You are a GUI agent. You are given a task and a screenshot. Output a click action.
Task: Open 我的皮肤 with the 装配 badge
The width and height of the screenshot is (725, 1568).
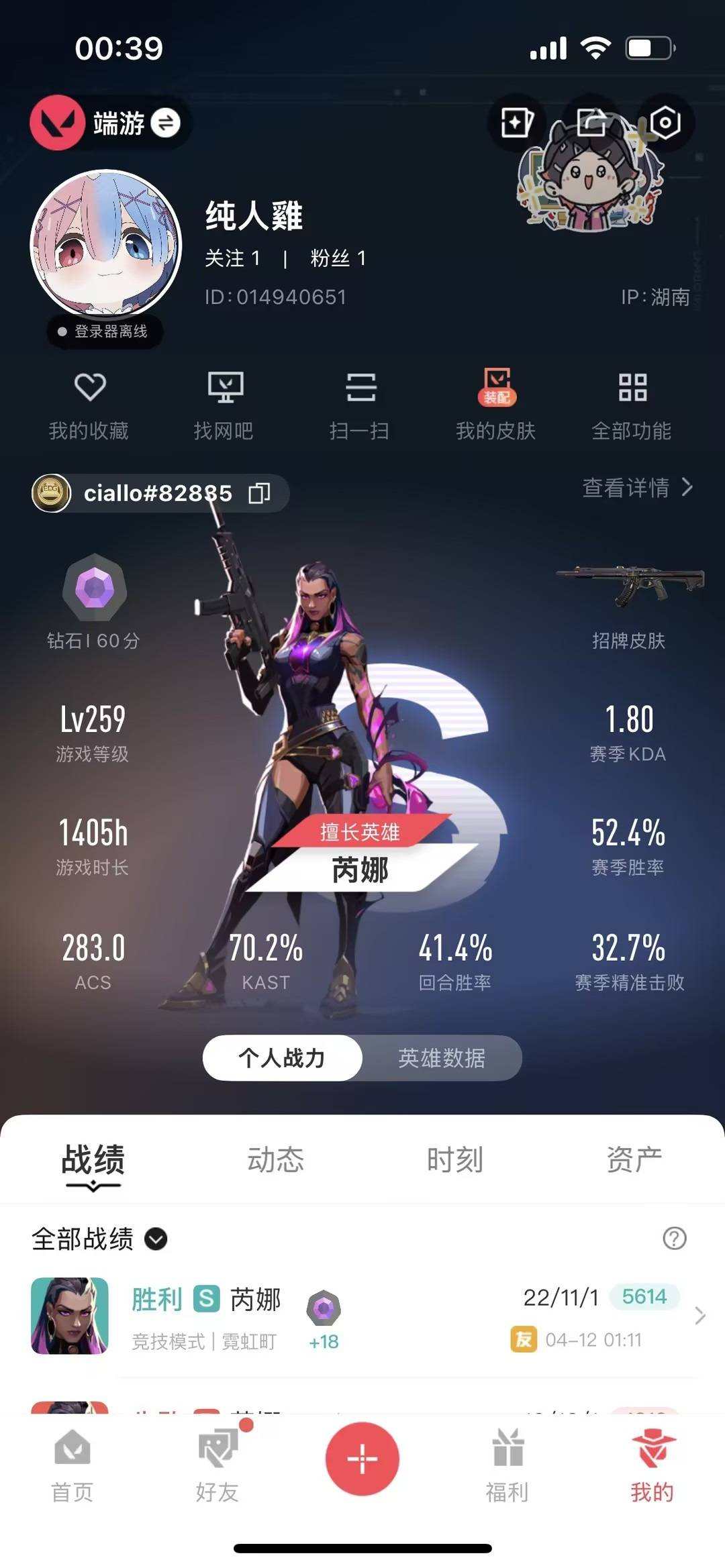pyautogui.click(x=497, y=403)
